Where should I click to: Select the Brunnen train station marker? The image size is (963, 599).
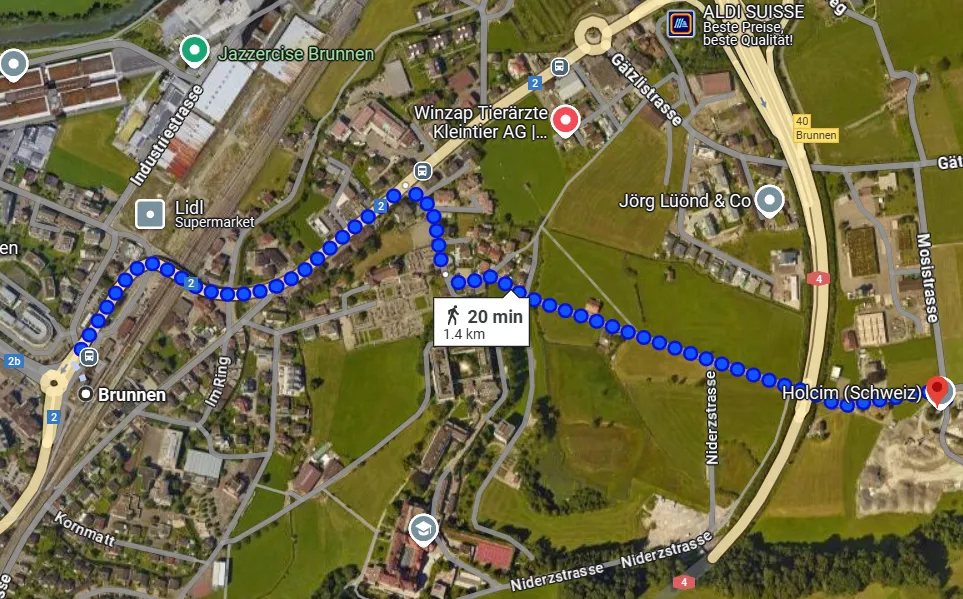tap(88, 394)
